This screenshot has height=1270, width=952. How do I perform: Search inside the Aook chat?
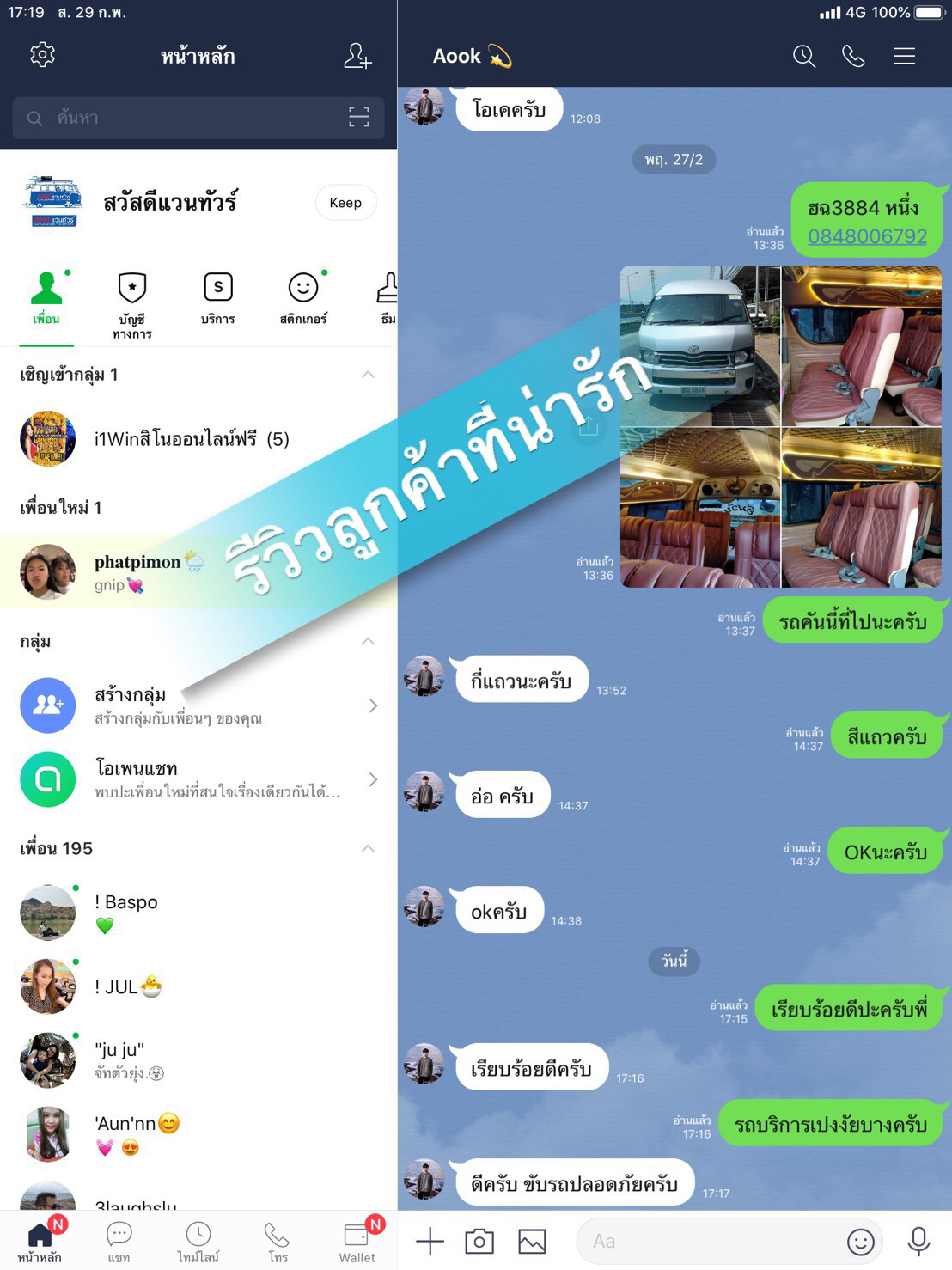tap(803, 57)
